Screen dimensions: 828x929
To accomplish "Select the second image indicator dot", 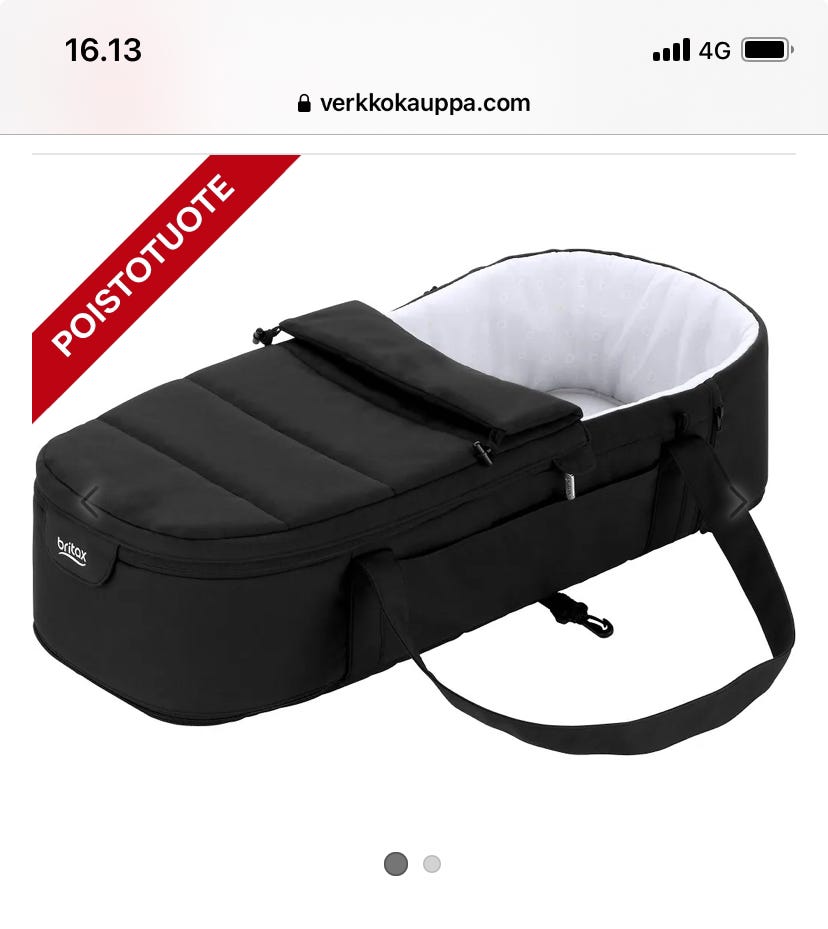I will (x=431, y=864).
